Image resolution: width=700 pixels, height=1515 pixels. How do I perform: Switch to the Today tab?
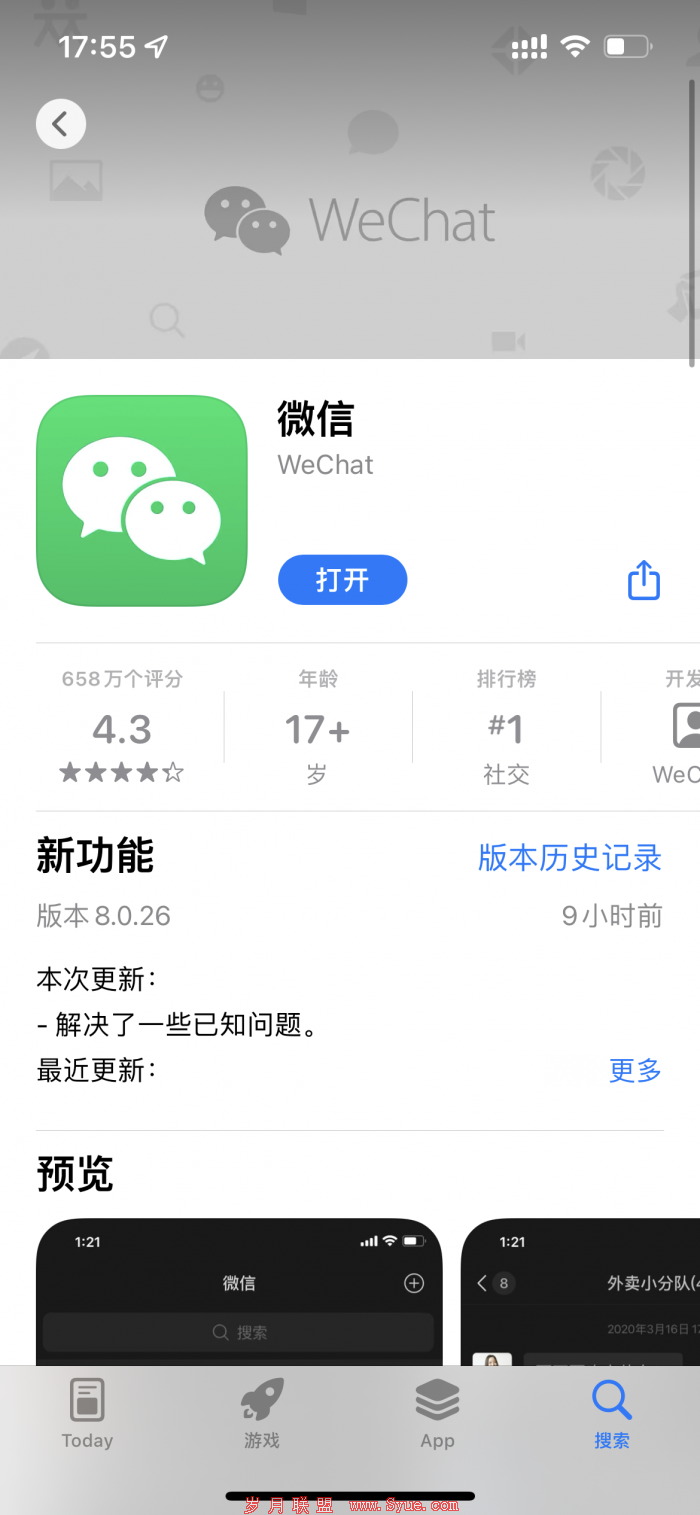87,1412
